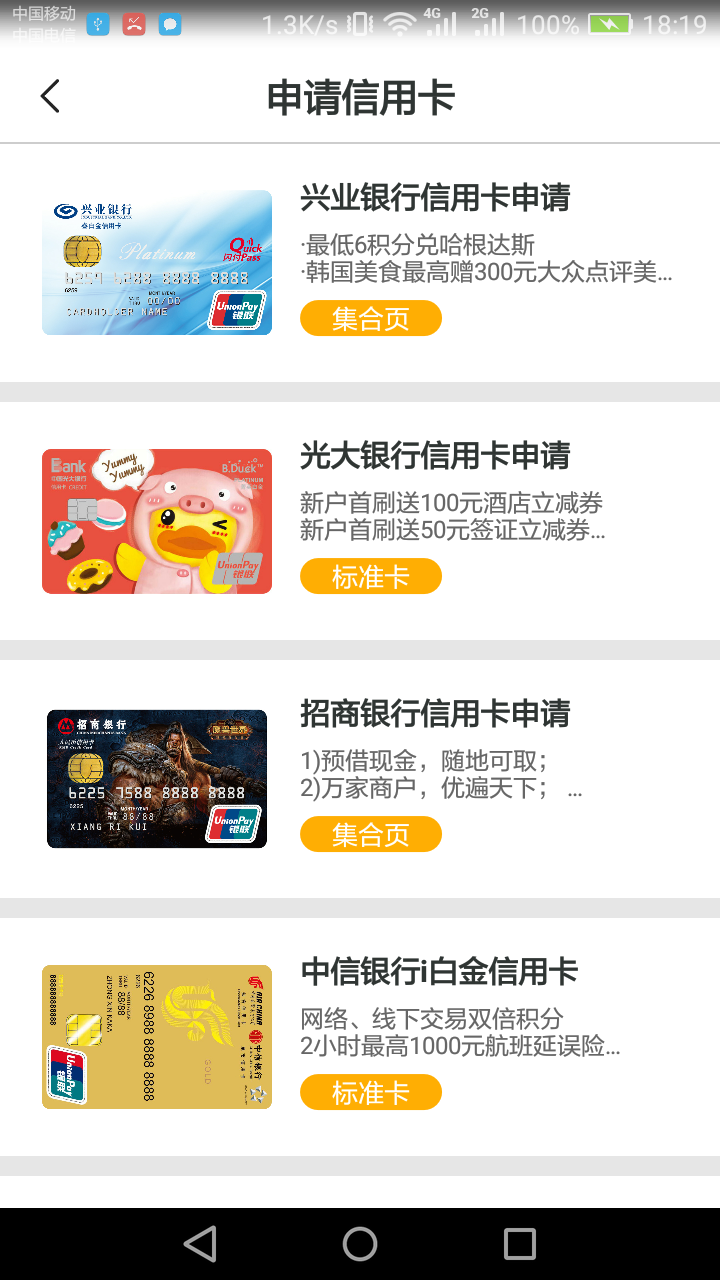View the 招商银行 card image

coord(157,779)
